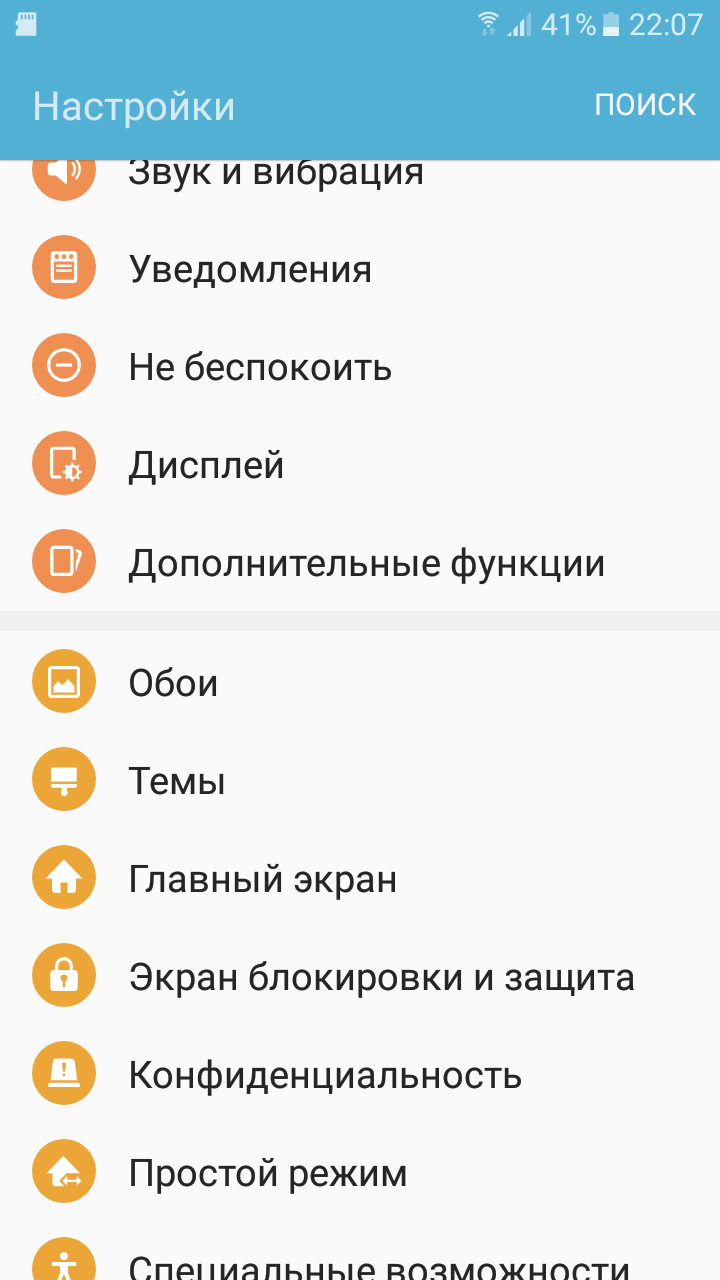Go to Дисплей settings
Image resolution: width=720 pixels, height=1280 pixels.
pyautogui.click(x=207, y=465)
